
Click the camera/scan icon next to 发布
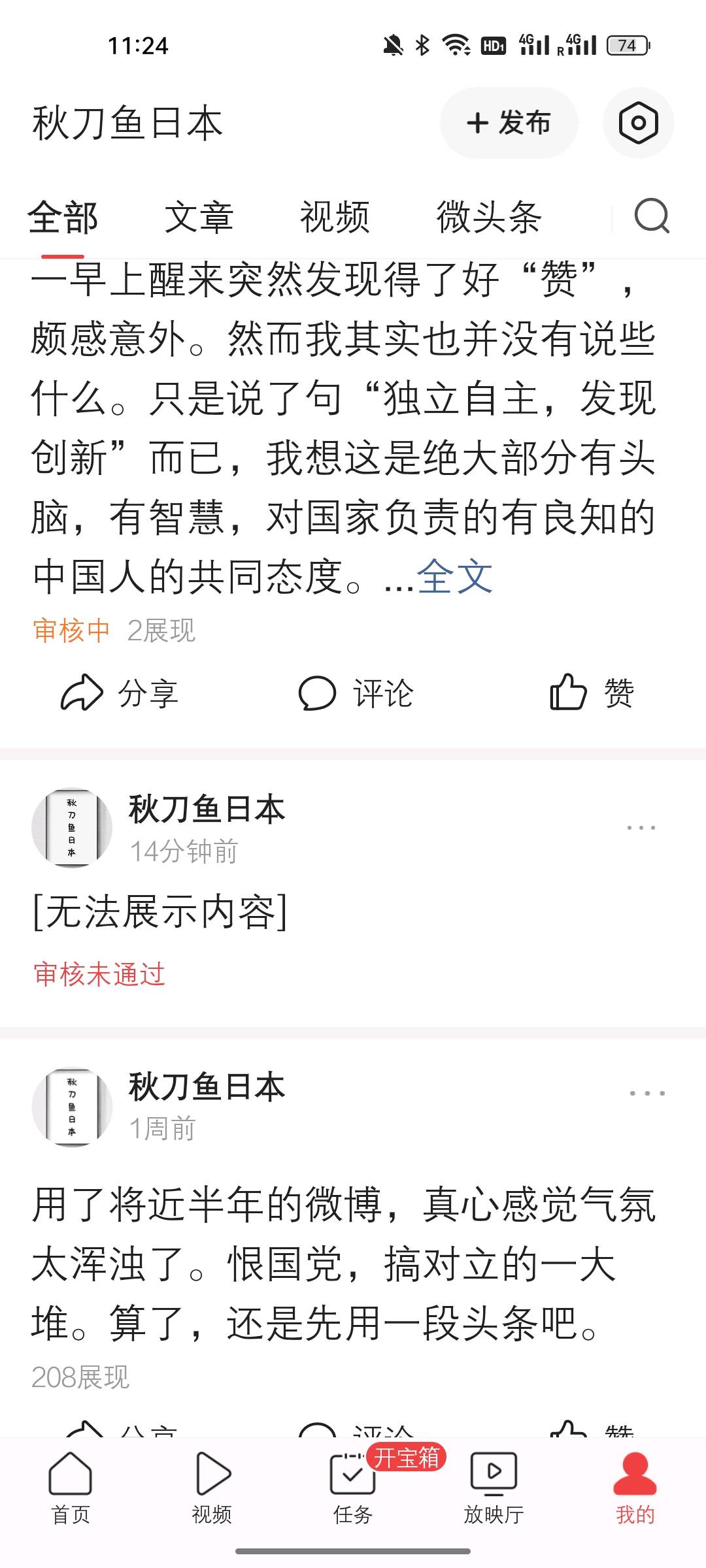point(637,123)
